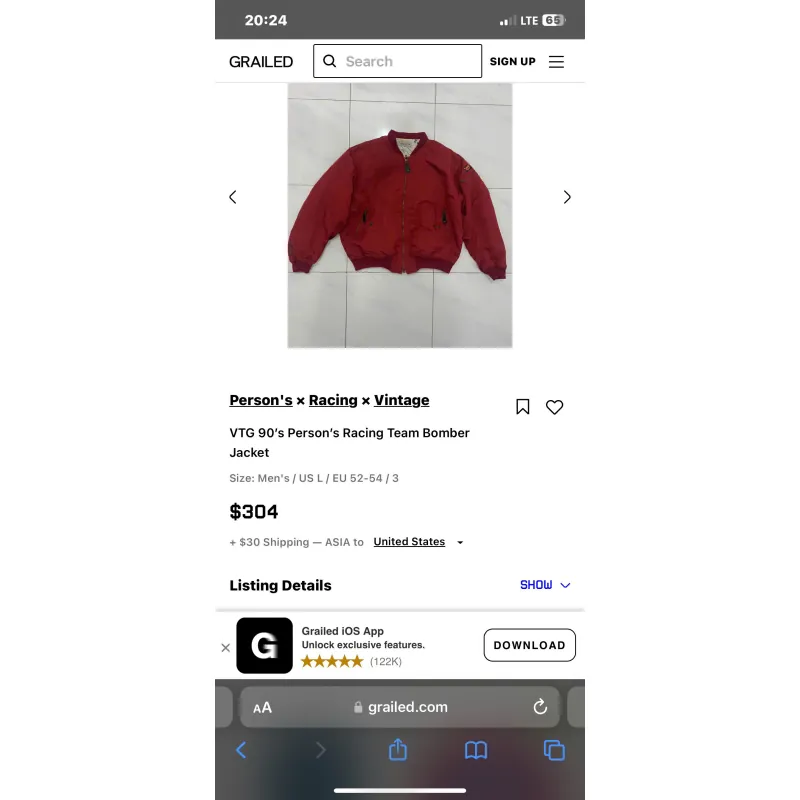Image resolution: width=800 pixels, height=800 pixels.
Task: Open the Racing brand link
Action: click(333, 400)
